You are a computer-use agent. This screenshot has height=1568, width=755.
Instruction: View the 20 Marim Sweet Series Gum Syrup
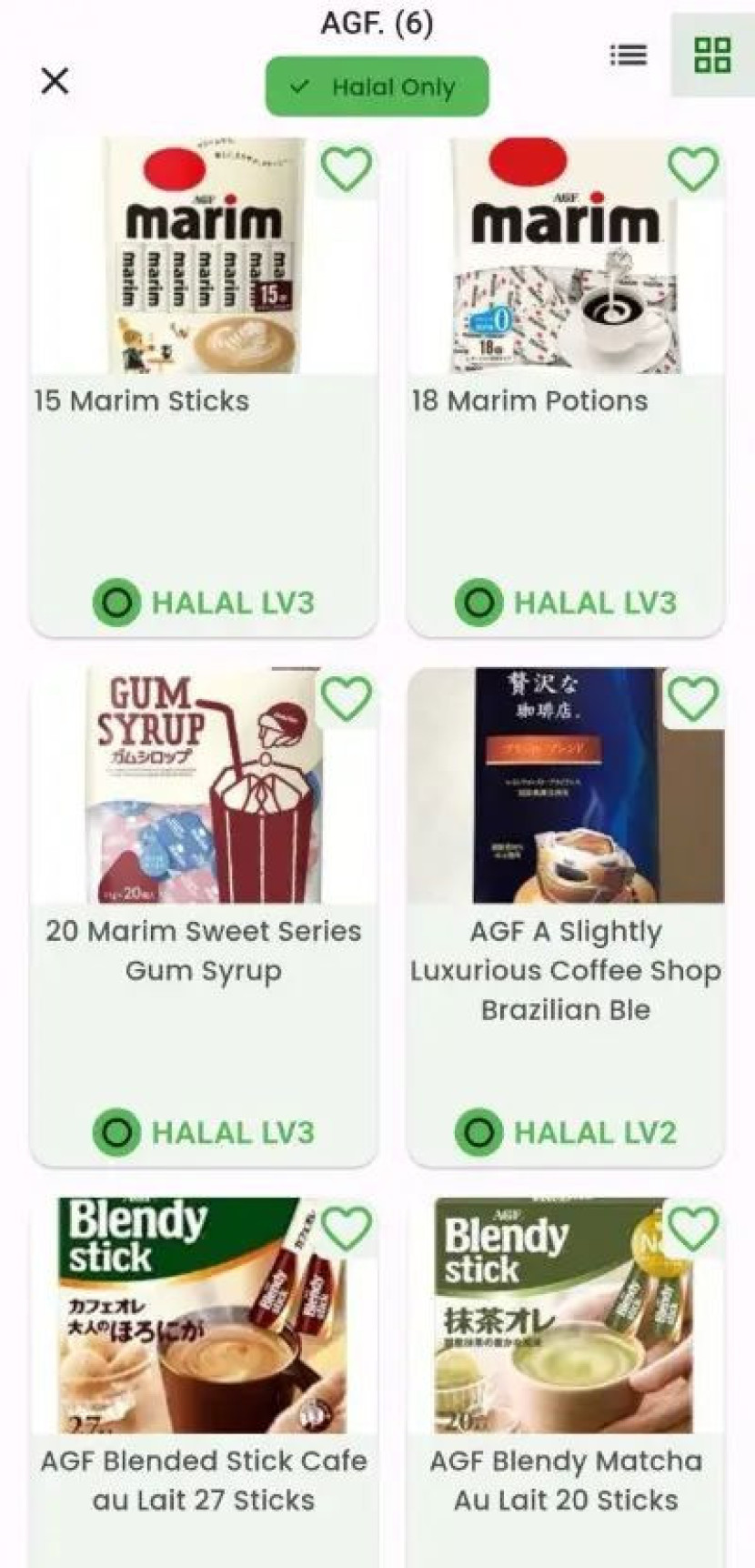pyautogui.click(x=203, y=950)
